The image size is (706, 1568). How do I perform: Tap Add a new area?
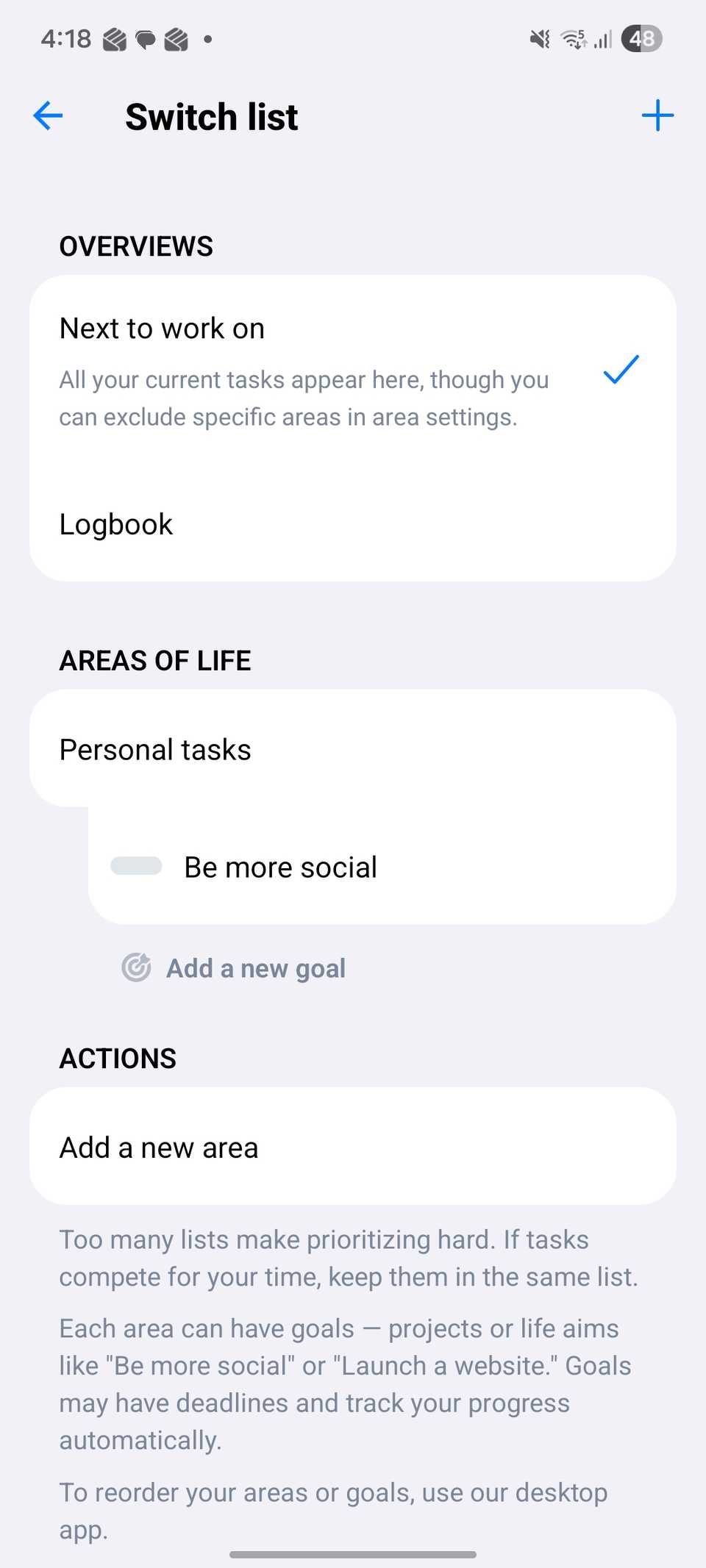pyautogui.click(x=158, y=1147)
